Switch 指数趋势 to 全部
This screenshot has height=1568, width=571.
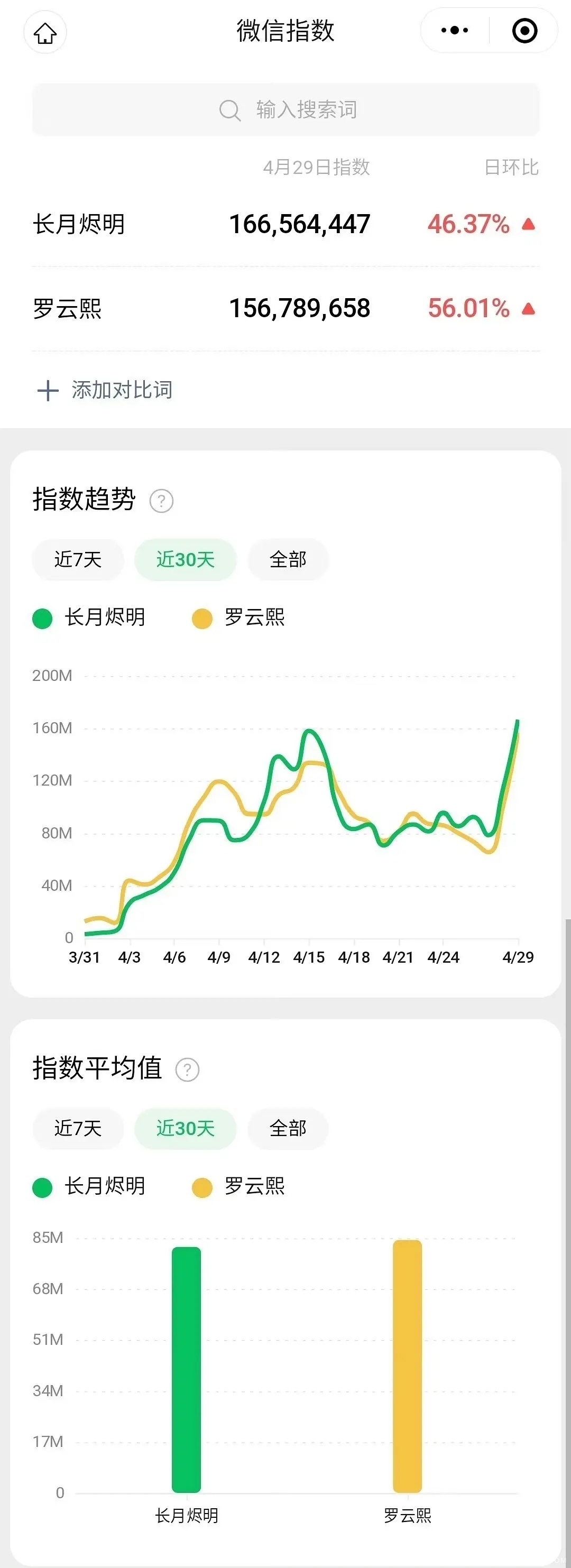[x=288, y=559]
